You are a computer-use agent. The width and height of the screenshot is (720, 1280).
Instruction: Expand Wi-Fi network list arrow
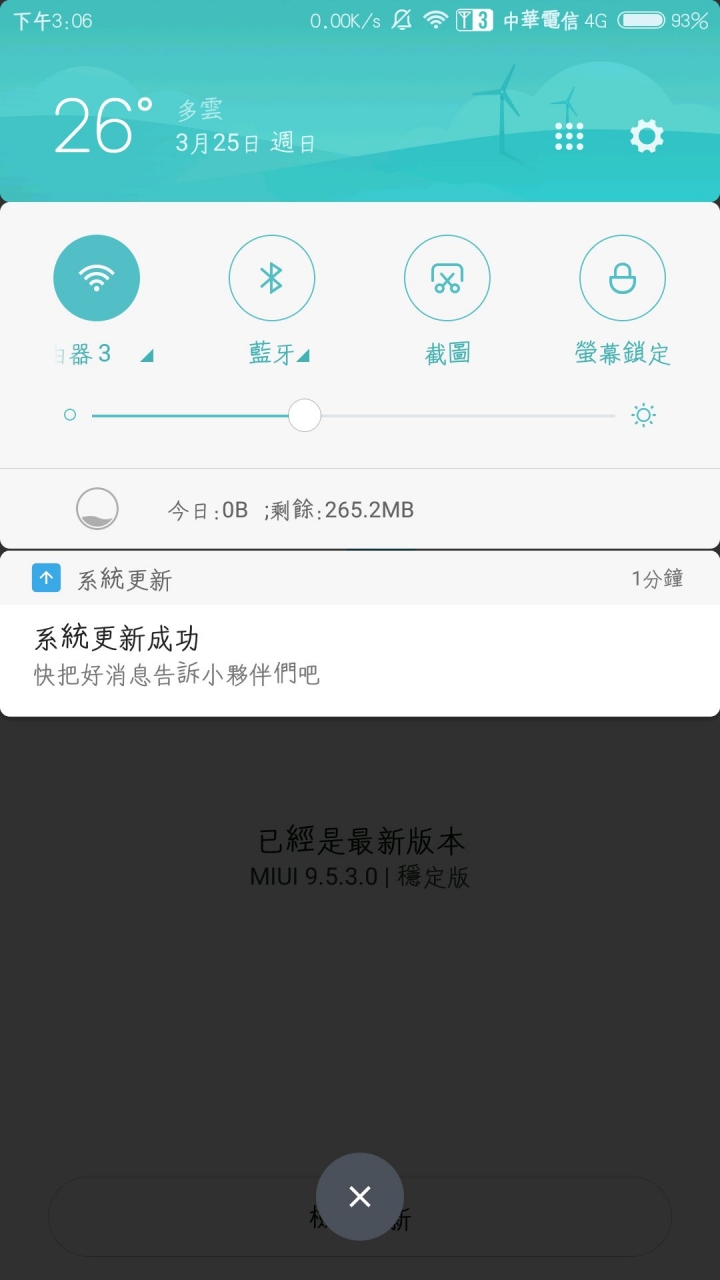147,356
